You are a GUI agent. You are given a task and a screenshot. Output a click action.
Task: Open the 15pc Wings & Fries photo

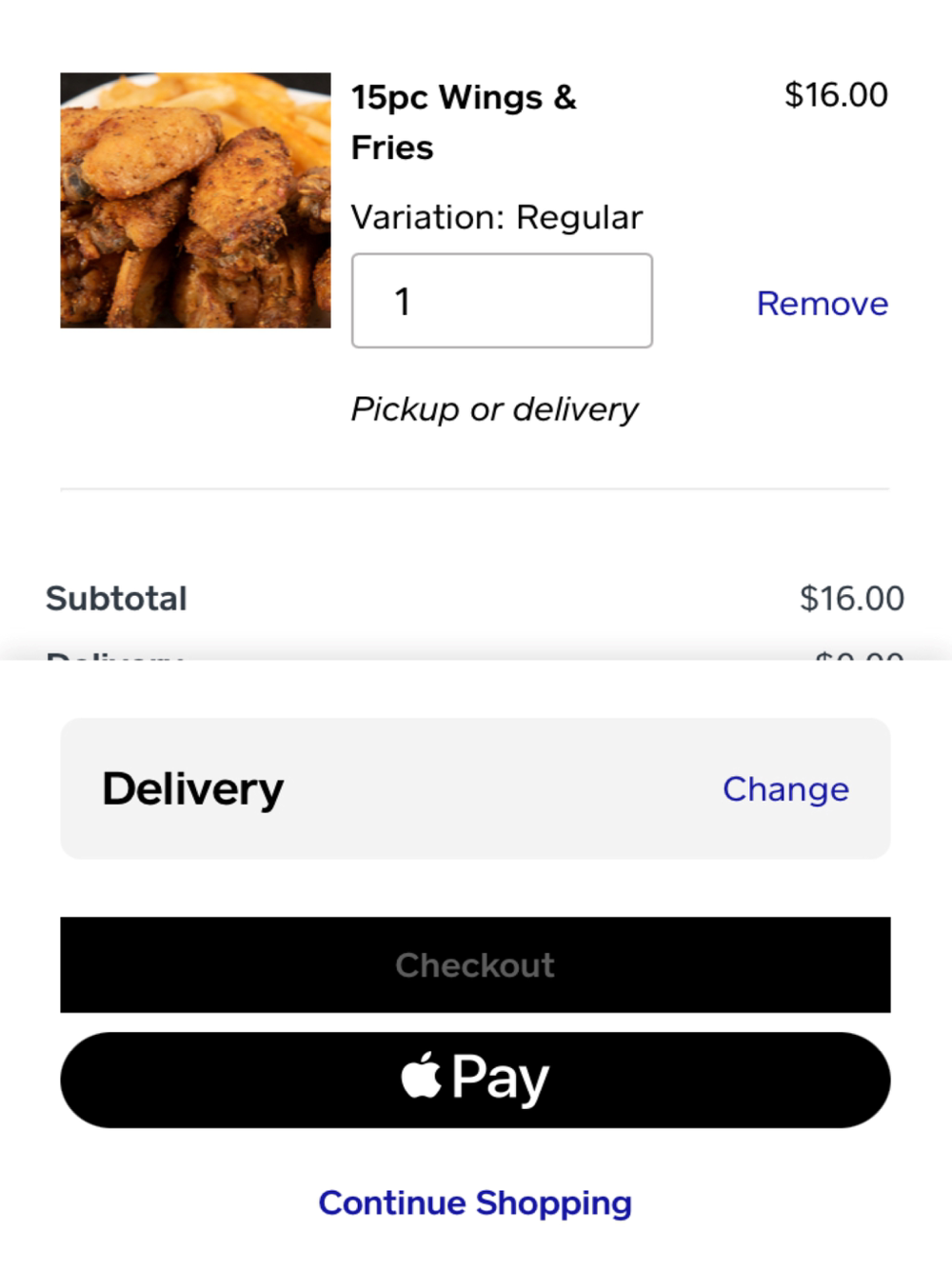pos(195,200)
